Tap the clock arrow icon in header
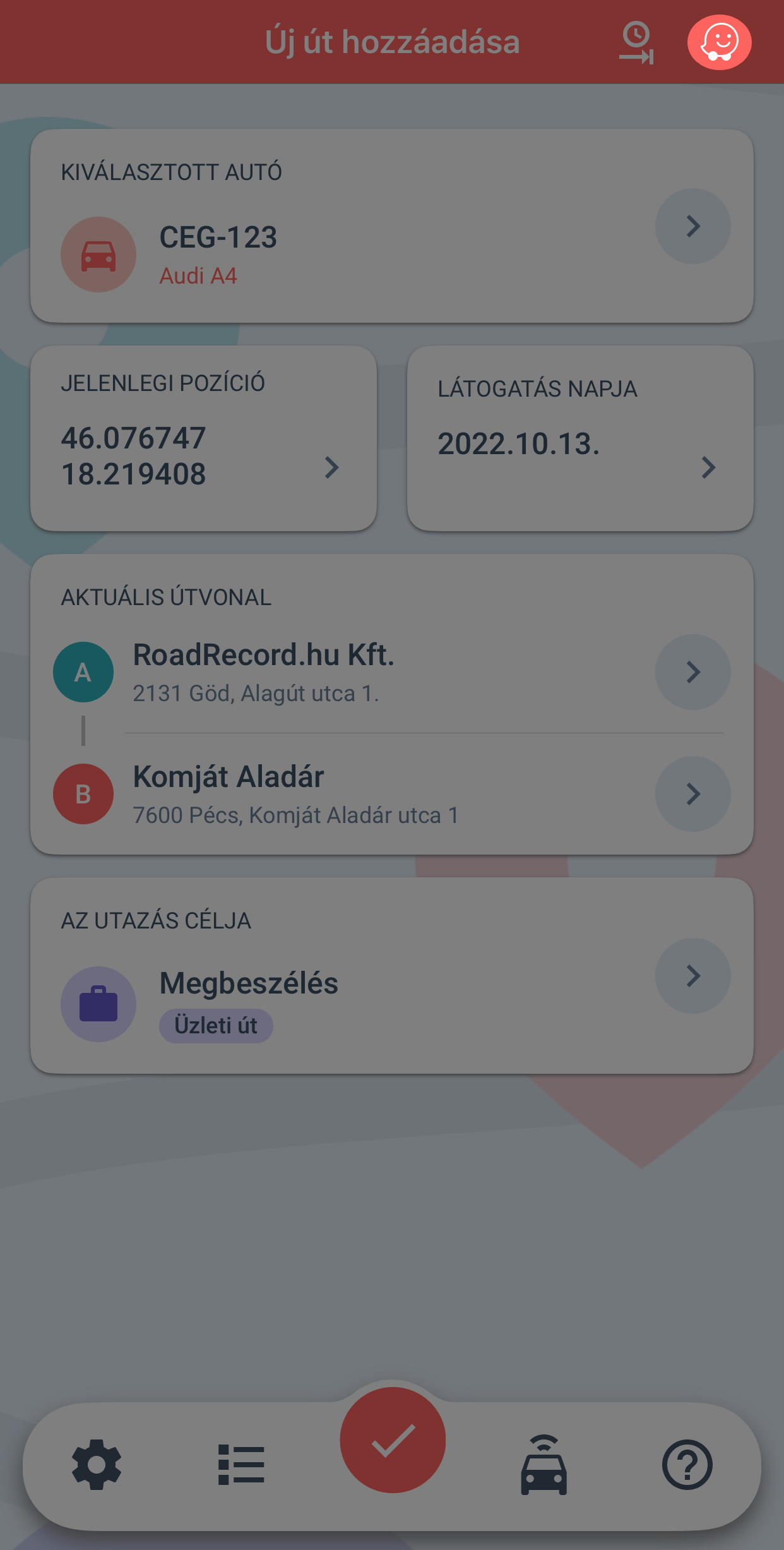The width and height of the screenshot is (784, 1550). coord(636,44)
